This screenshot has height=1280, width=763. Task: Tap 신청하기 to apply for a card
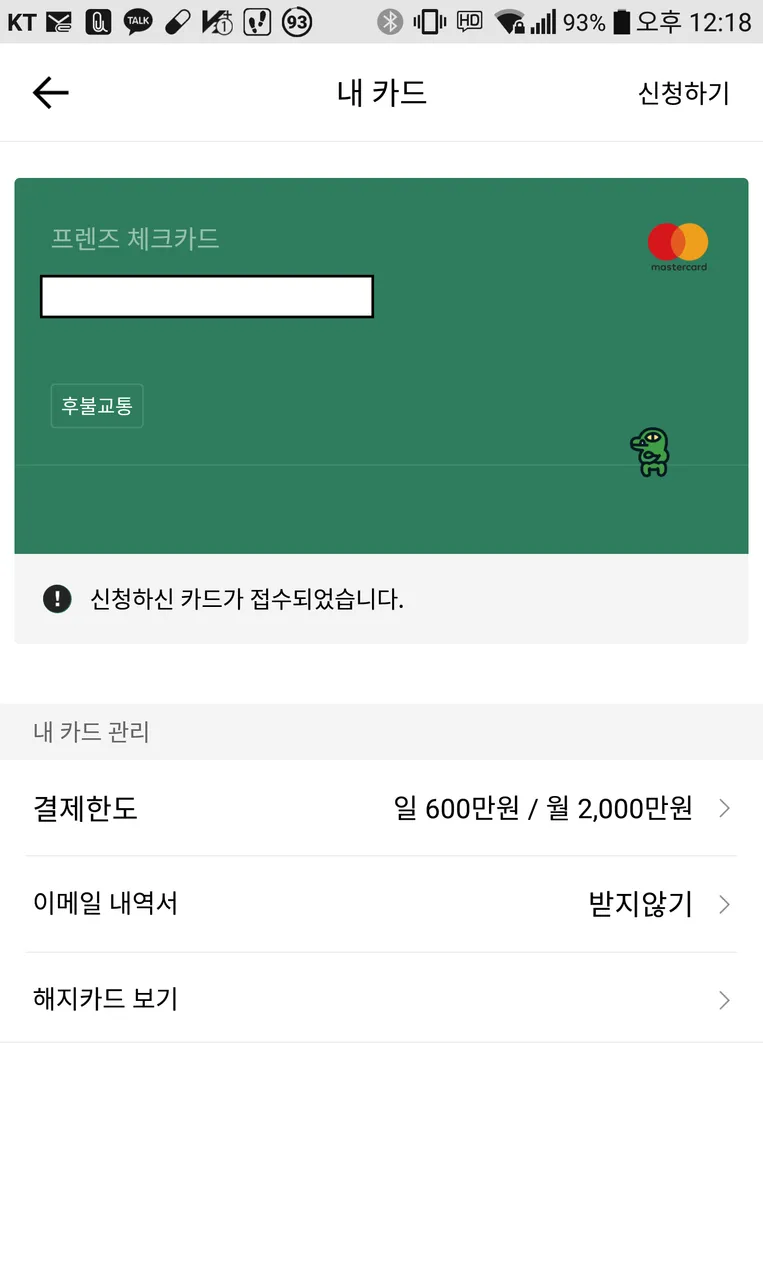(684, 93)
